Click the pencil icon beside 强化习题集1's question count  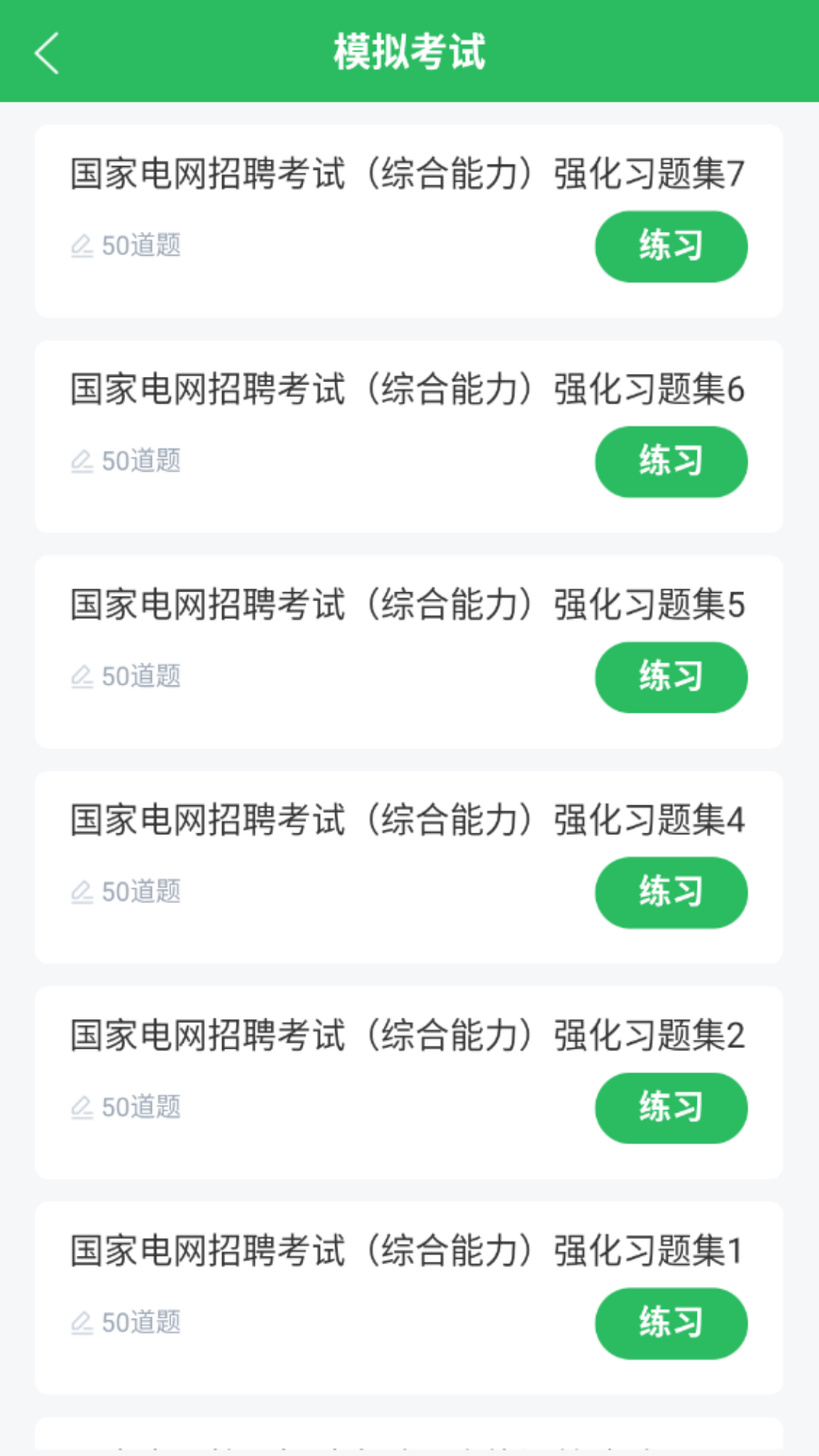point(83,1323)
